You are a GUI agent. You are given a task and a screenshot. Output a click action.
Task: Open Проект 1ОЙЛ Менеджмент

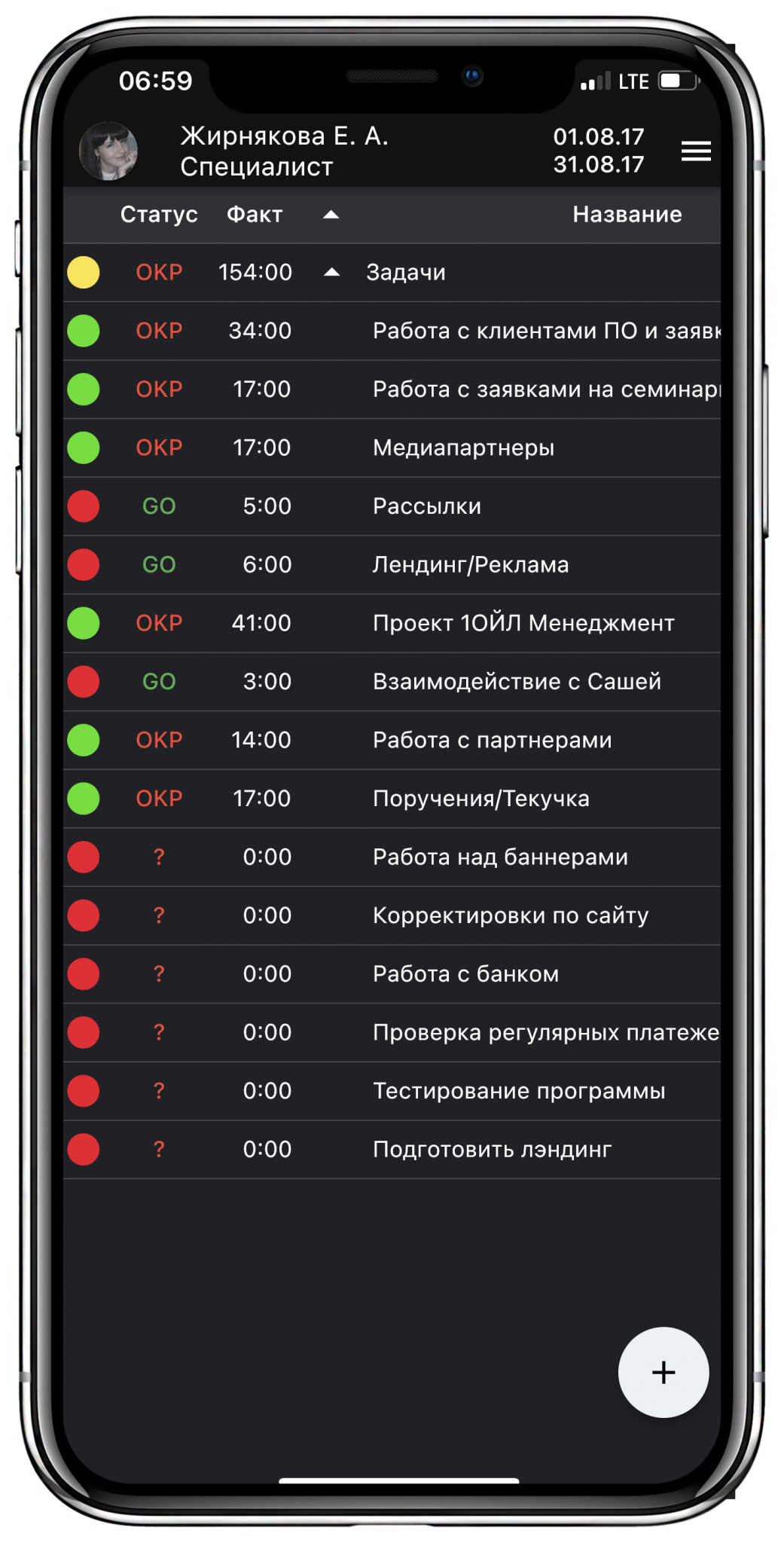(x=392, y=623)
